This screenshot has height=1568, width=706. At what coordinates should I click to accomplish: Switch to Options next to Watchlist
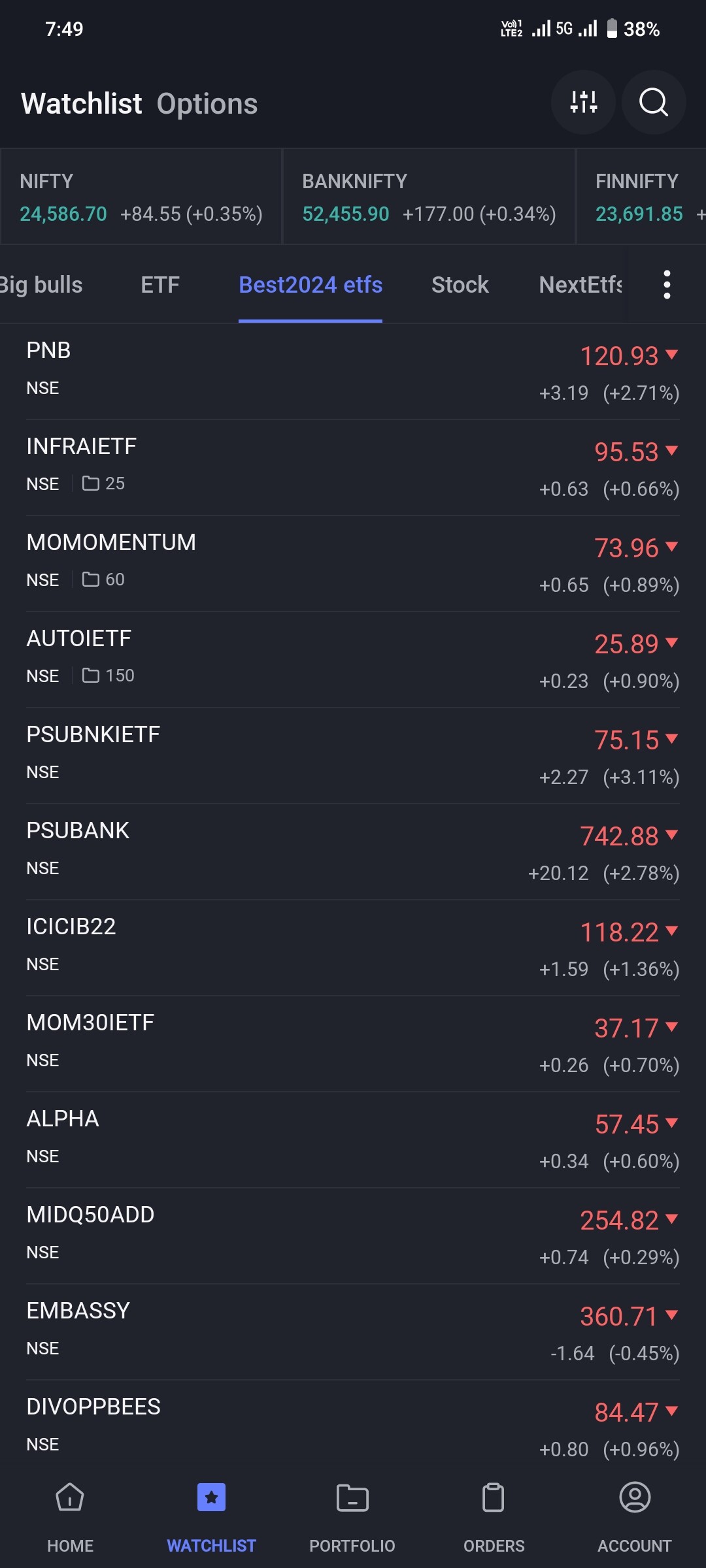pyautogui.click(x=207, y=104)
